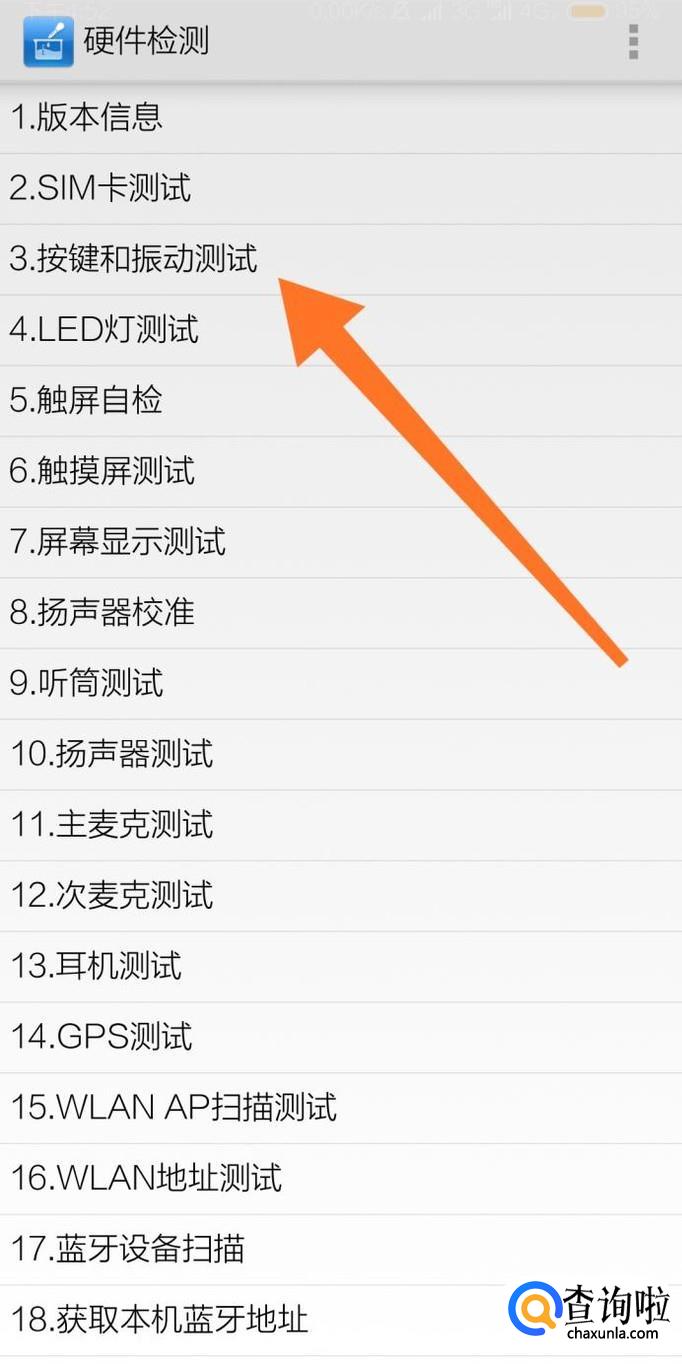Tap 8.扬声器校准
The height and width of the screenshot is (1364, 682).
[102, 612]
